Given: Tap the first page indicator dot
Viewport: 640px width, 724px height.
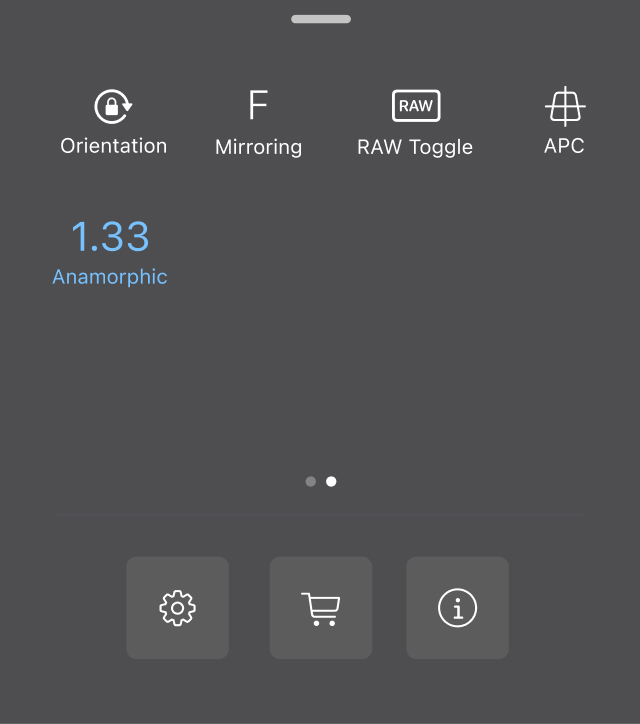Looking at the screenshot, I should pyautogui.click(x=311, y=481).
